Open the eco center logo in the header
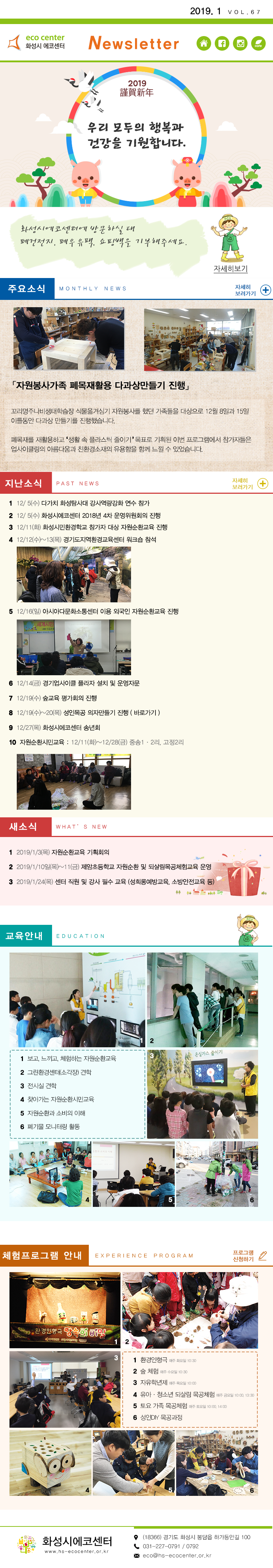Image resolution: width=273 pixels, height=1568 pixels. (x=36, y=42)
